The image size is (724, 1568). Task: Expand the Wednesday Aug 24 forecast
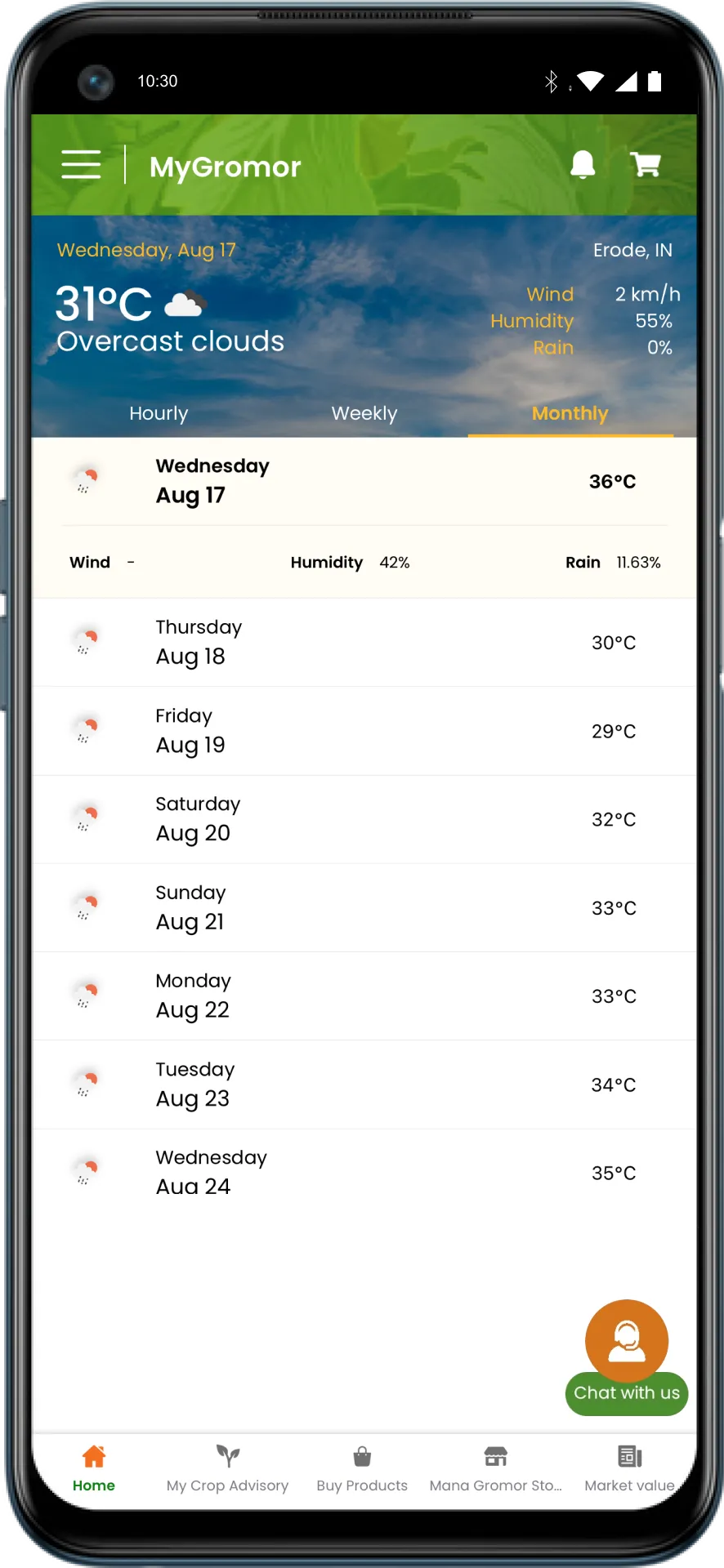click(x=364, y=1173)
